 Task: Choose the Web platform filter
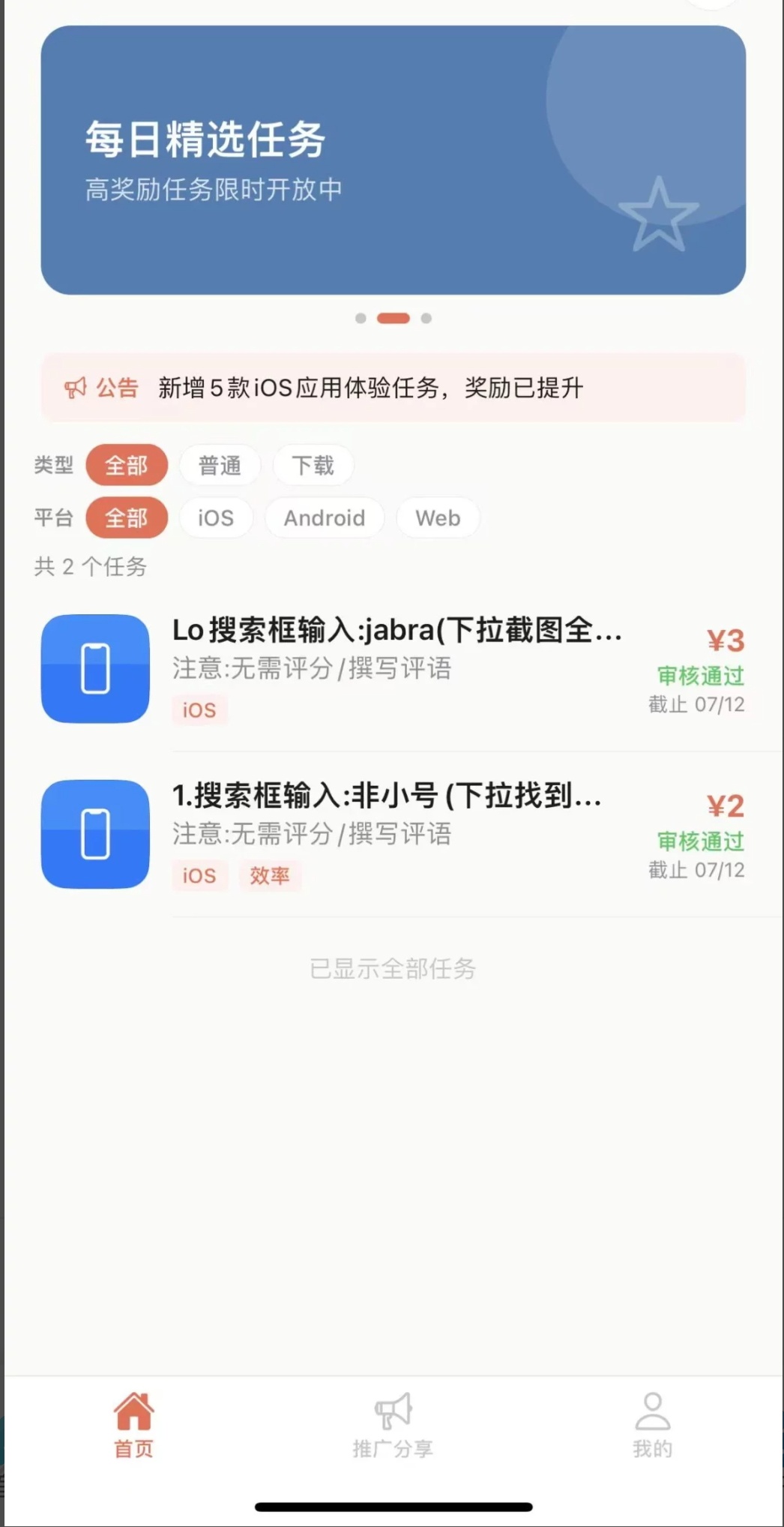point(438,517)
